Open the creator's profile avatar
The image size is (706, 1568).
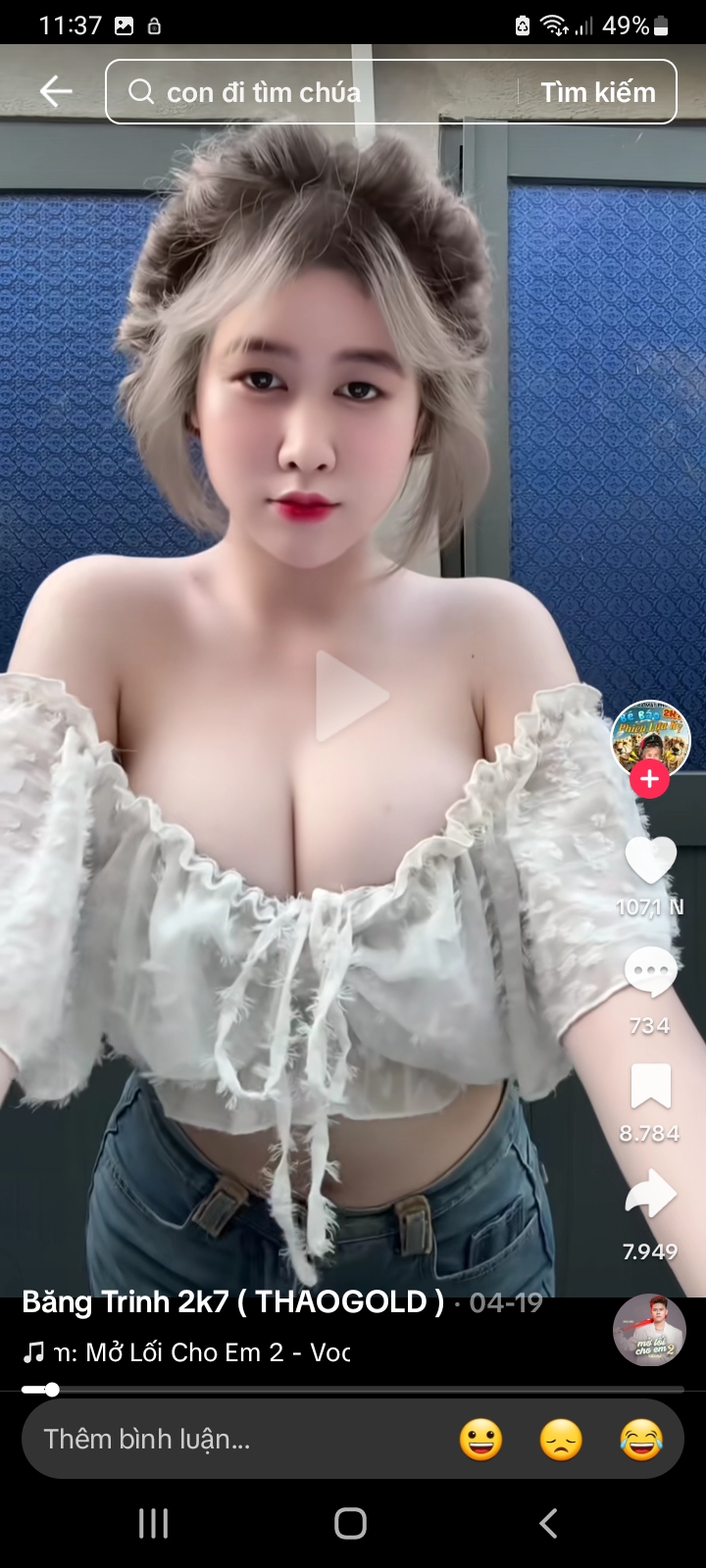650,739
